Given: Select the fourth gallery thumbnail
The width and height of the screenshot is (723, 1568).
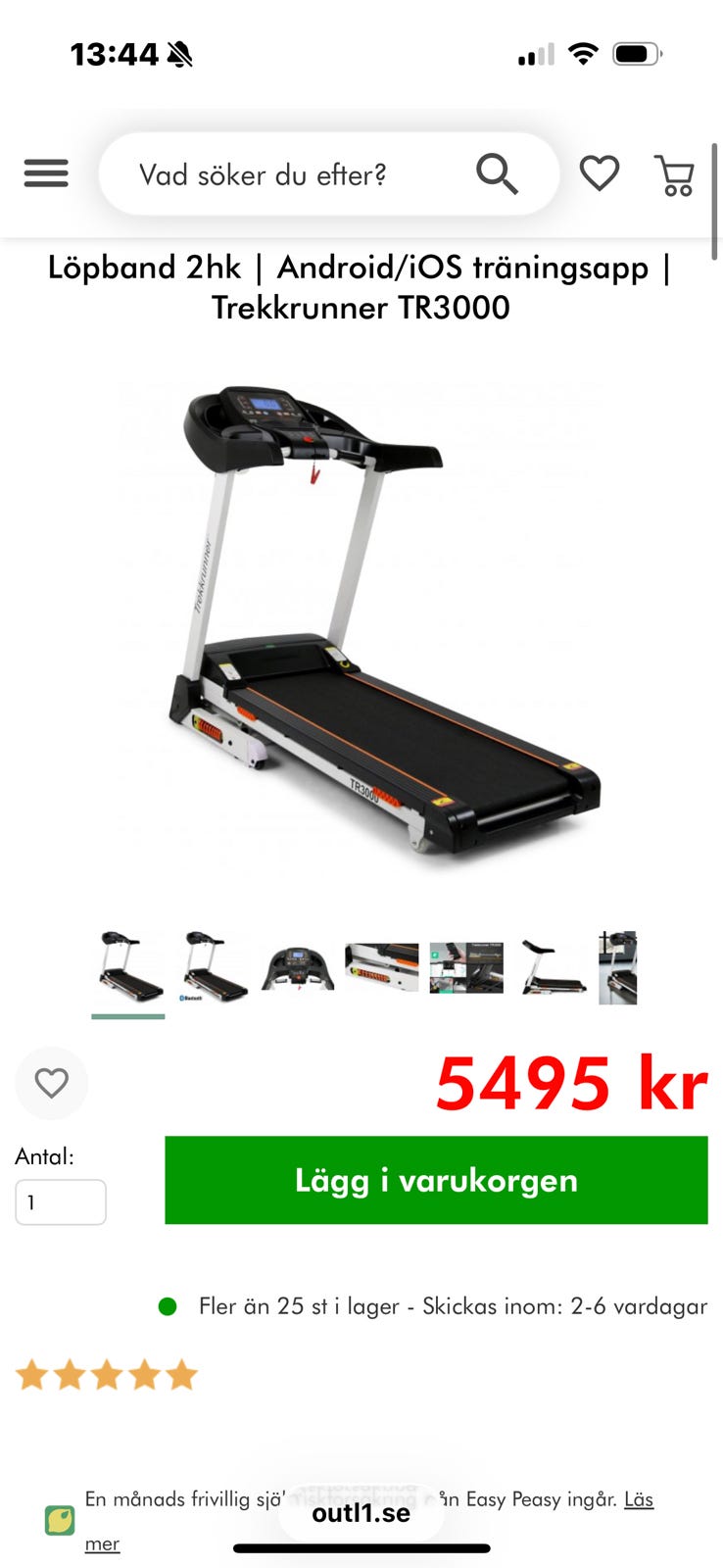Looking at the screenshot, I should (381, 967).
